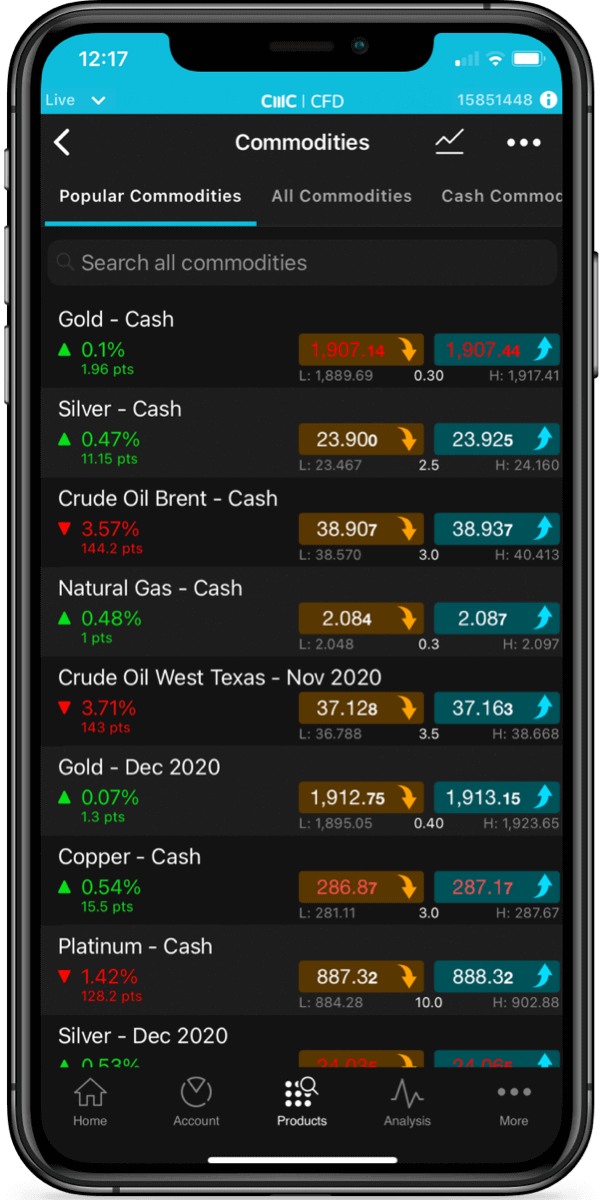
Task: Go back using the top-left arrow
Action: (62, 143)
